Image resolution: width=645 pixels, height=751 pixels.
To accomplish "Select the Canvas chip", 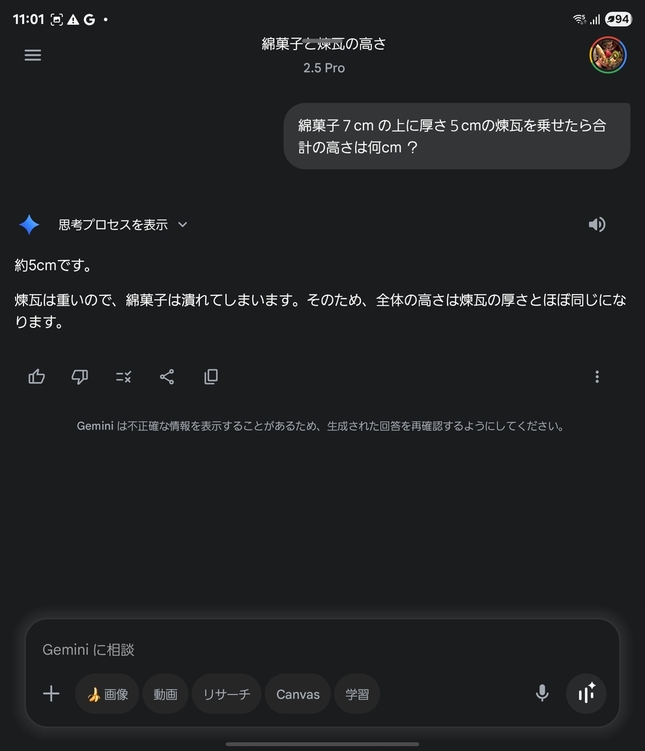I will pos(298,694).
